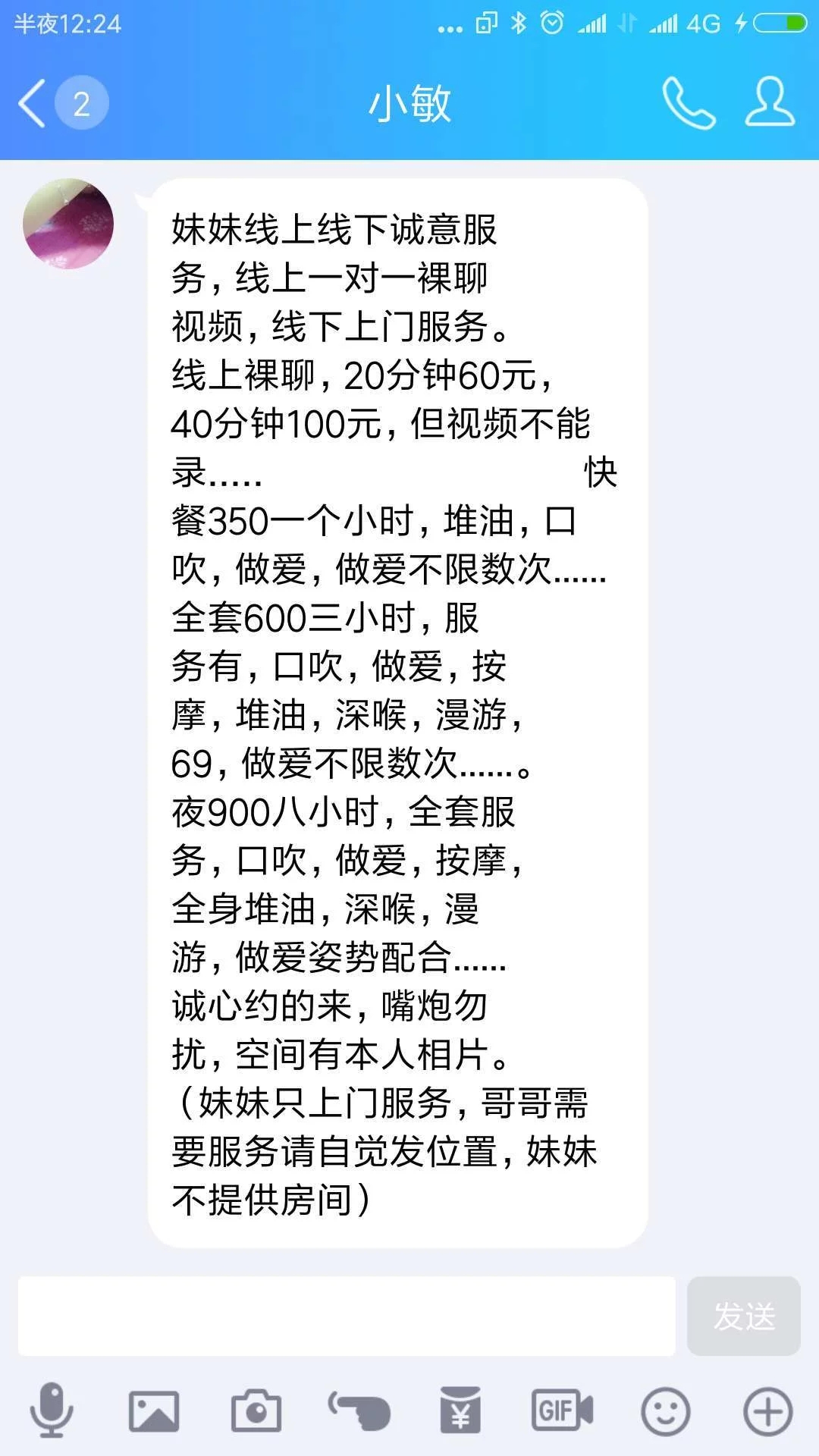The image size is (819, 1456).
Task: Start a voice call with 小敏
Action: [688, 103]
